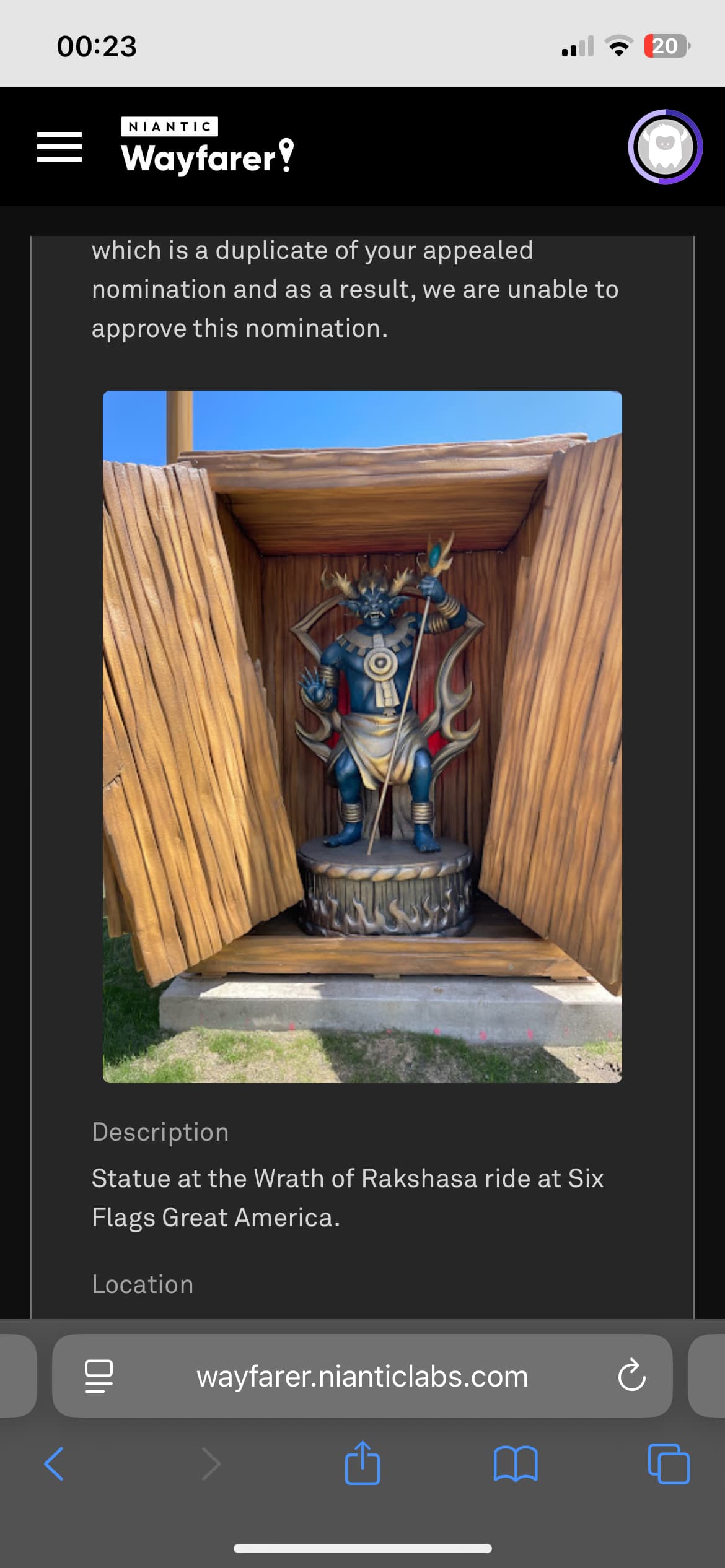The width and height of the screenshot is (725, 1568).
Task: View the Rakshasa statue nomination photo
Action: click(362, 736)
